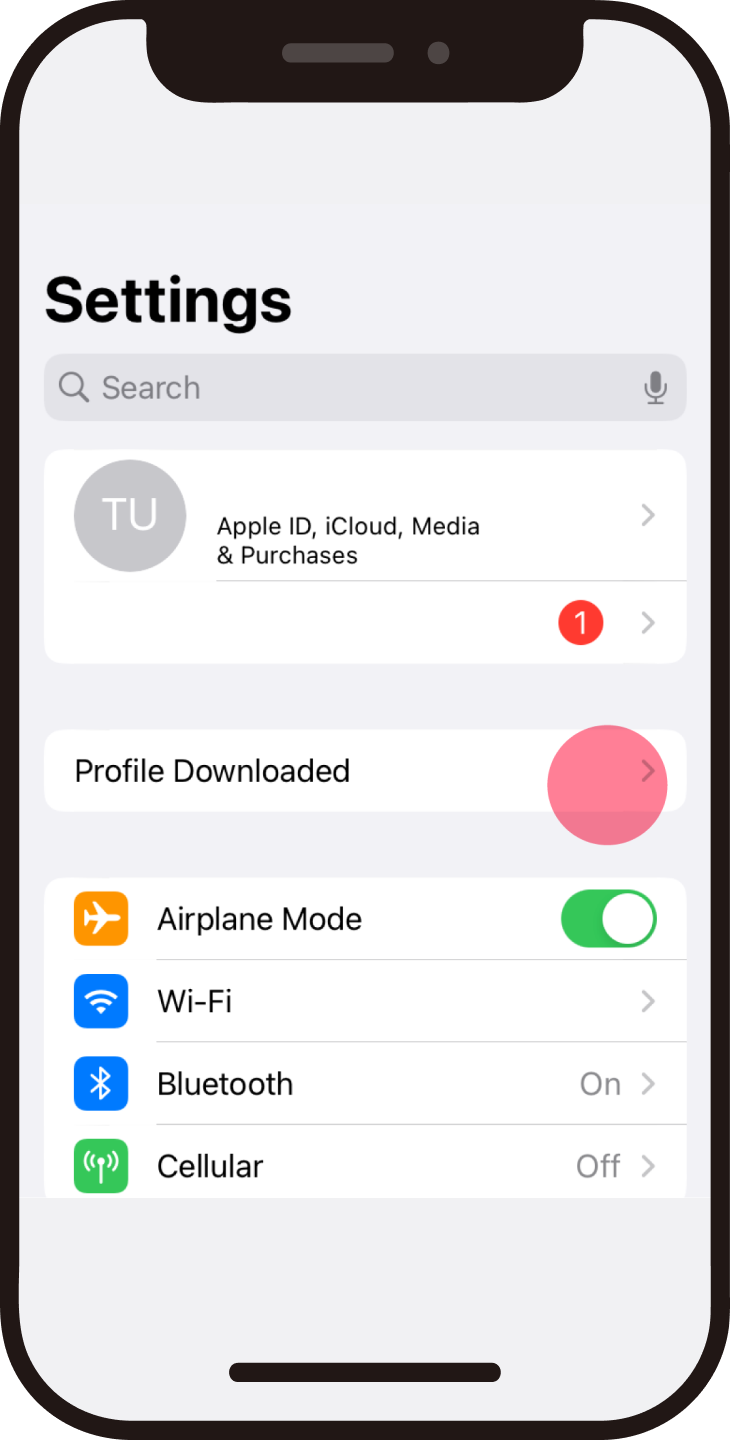
Task: Open Bluetooth settings
Action: click(400, 1084)
